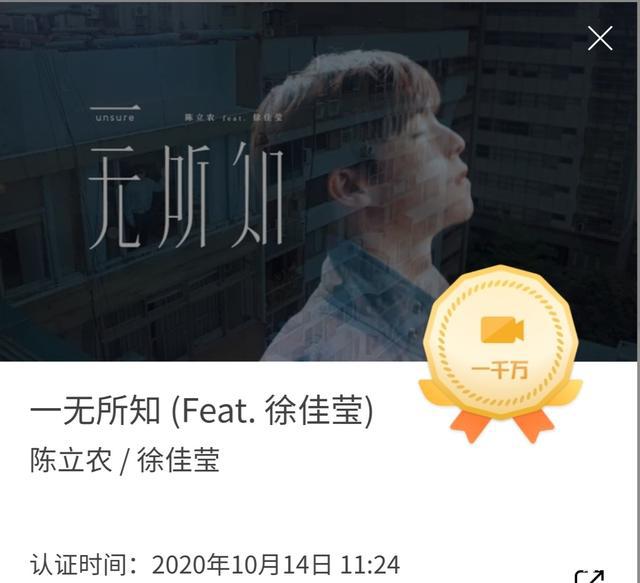Image resolution: width=640 pixels, height=583 pixels.
Task: Share this certification card
Action: (589, 575)
